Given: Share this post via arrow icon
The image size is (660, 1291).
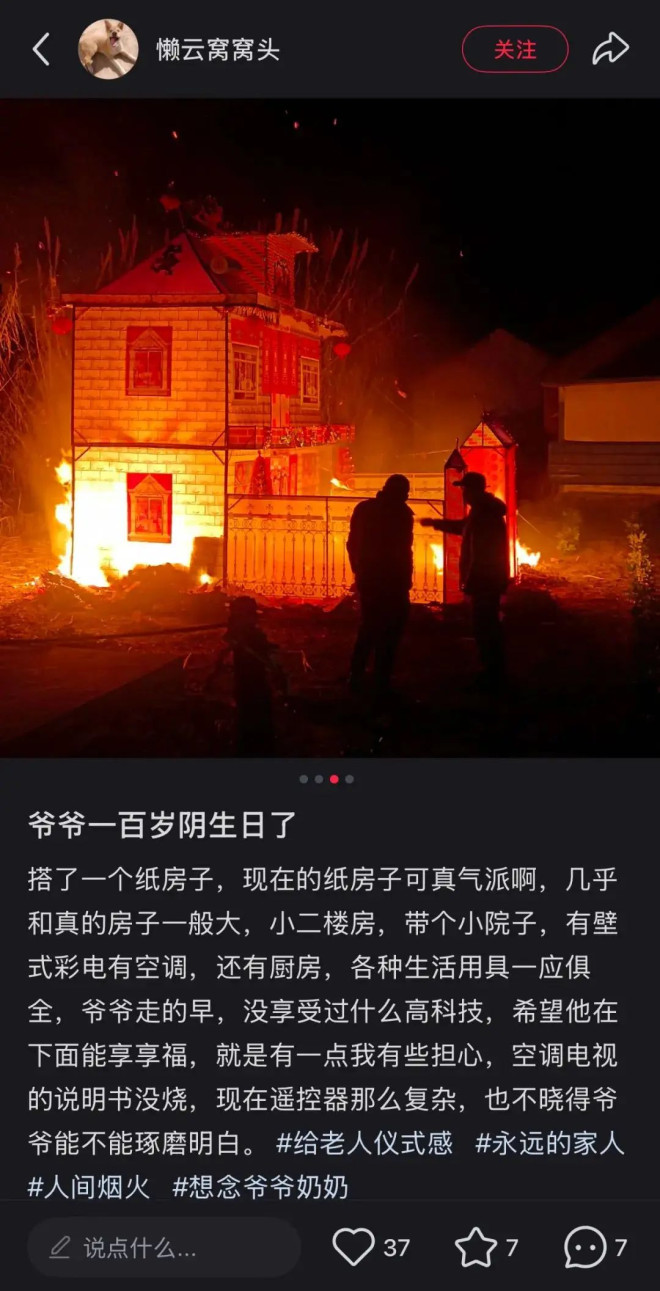Looking at the screenshot, I should click(x=610, y=49).
